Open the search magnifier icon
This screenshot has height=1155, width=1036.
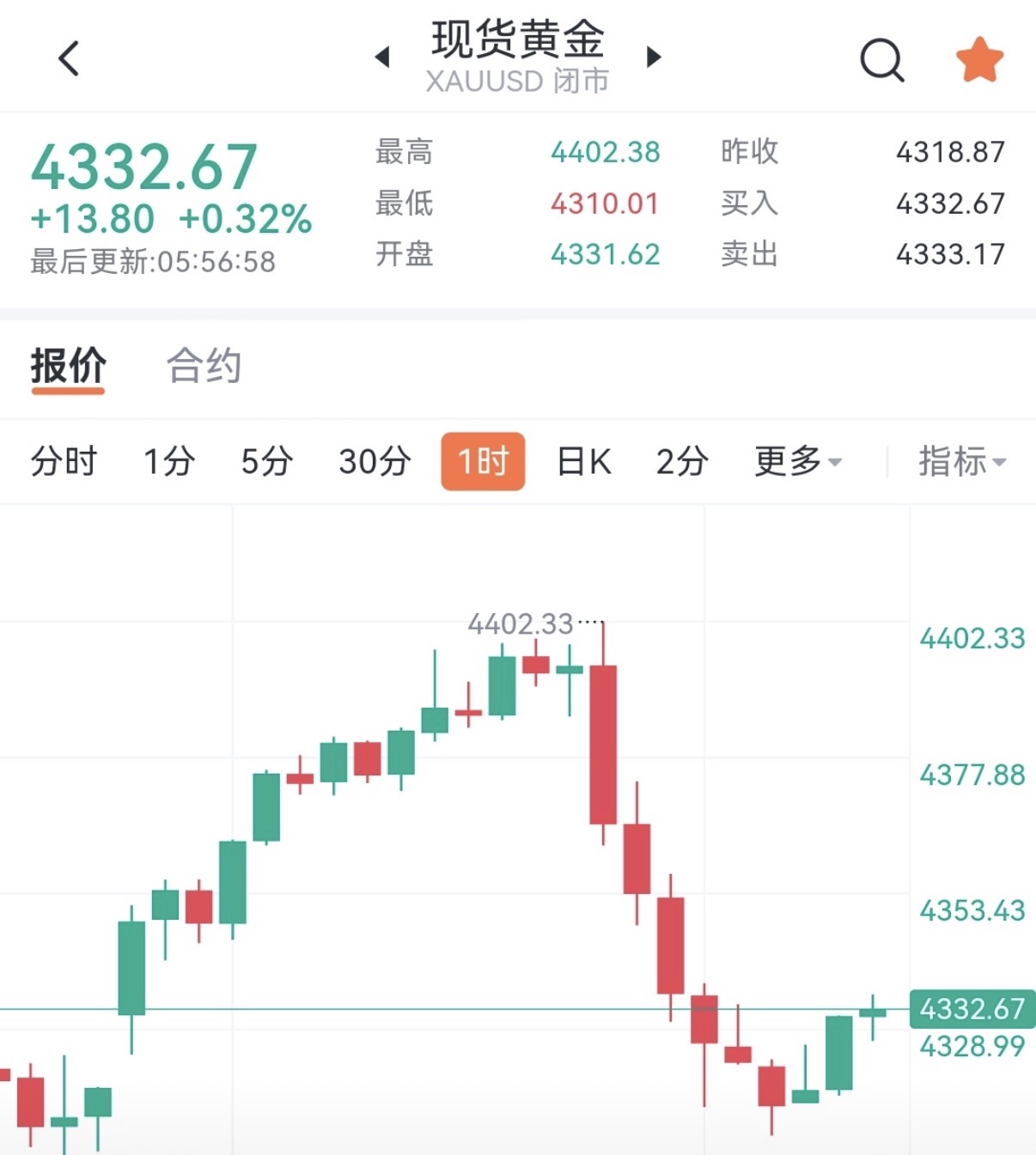click(881, 60)
